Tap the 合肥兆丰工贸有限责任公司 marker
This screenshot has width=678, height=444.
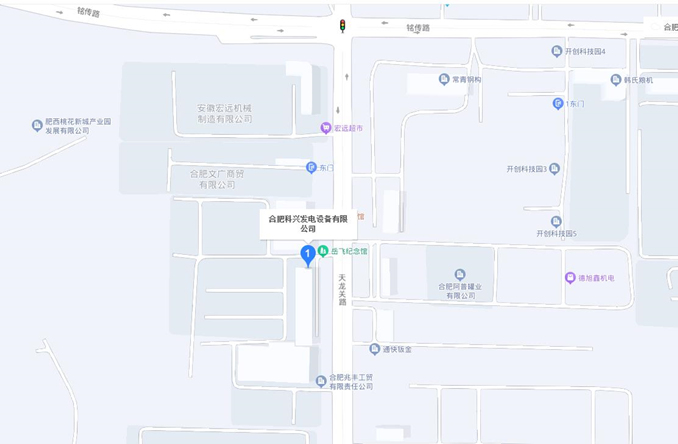pos(321,380)
